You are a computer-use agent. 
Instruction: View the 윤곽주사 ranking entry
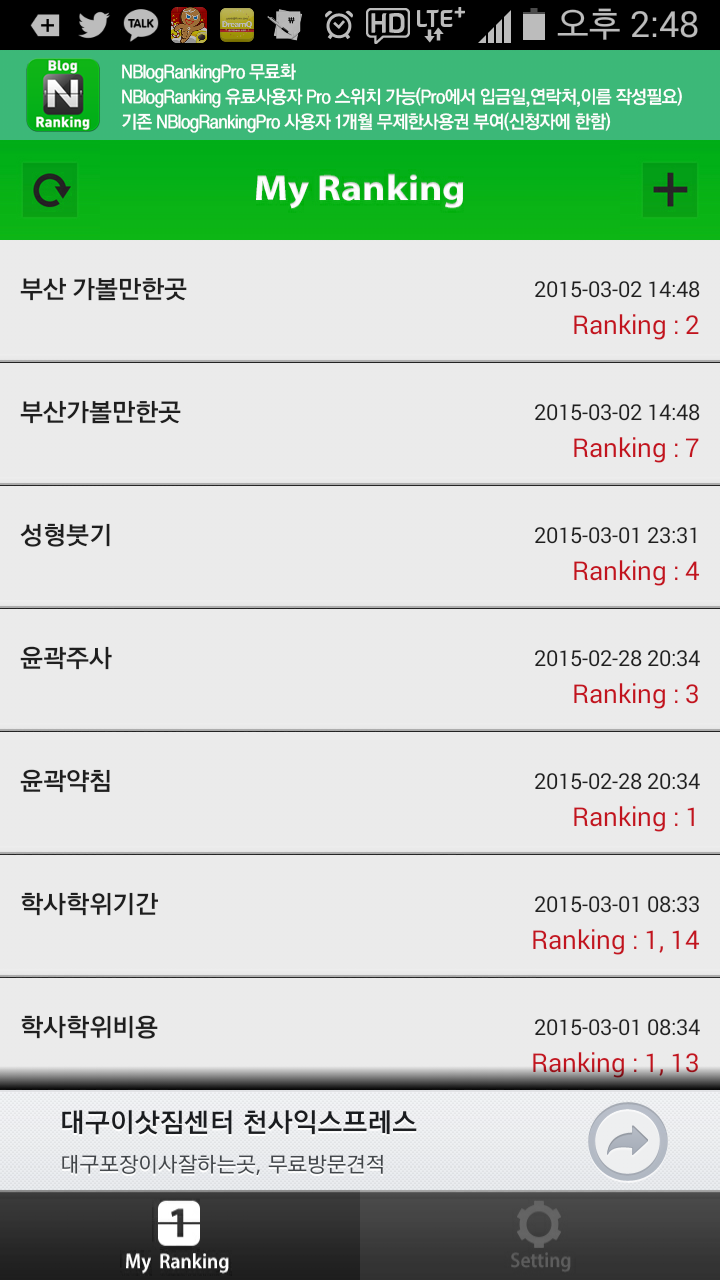pyautogui.click(x=360, y=670)
